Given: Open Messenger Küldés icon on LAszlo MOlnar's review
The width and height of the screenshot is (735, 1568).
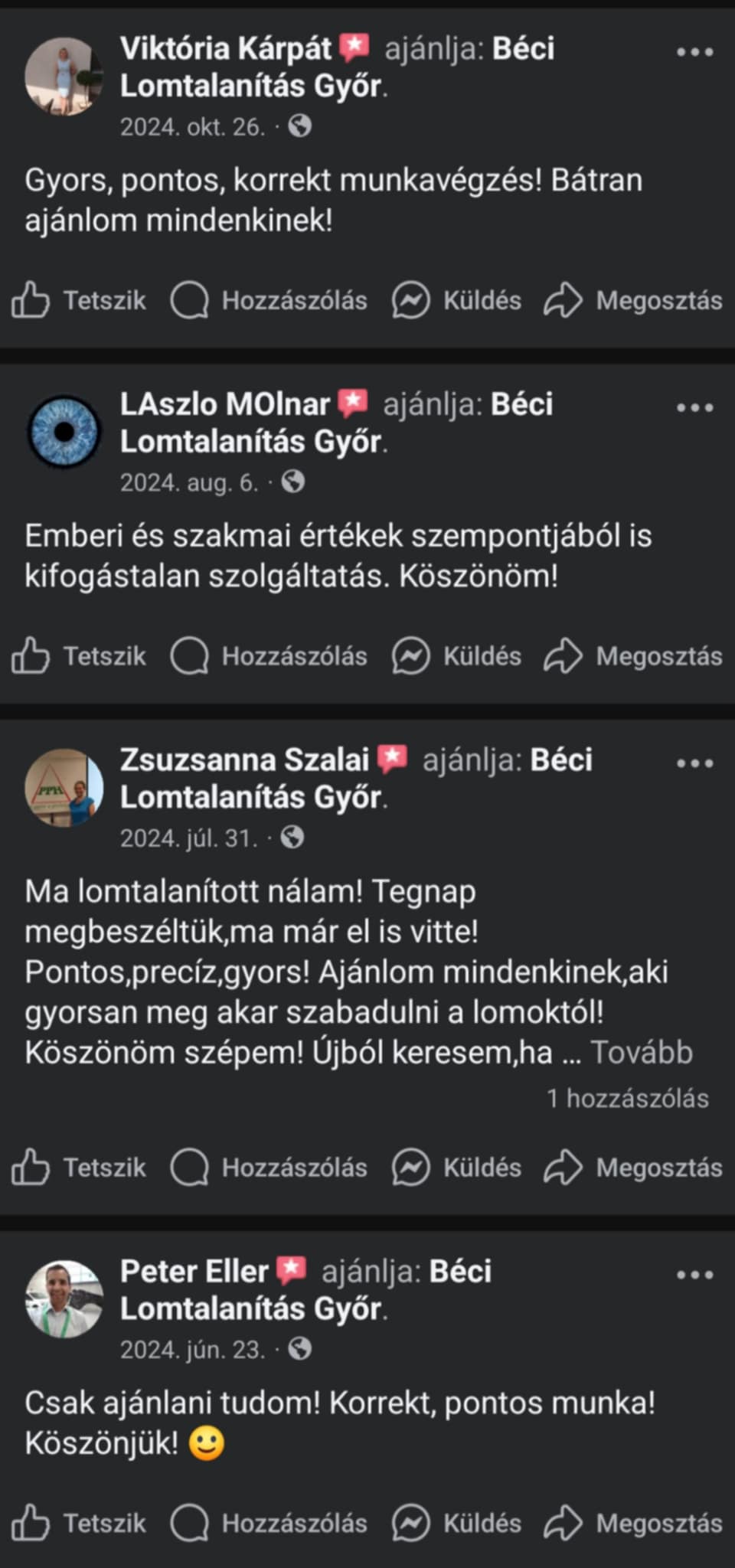Looking at the screenshot, I should tap(410, 656).
